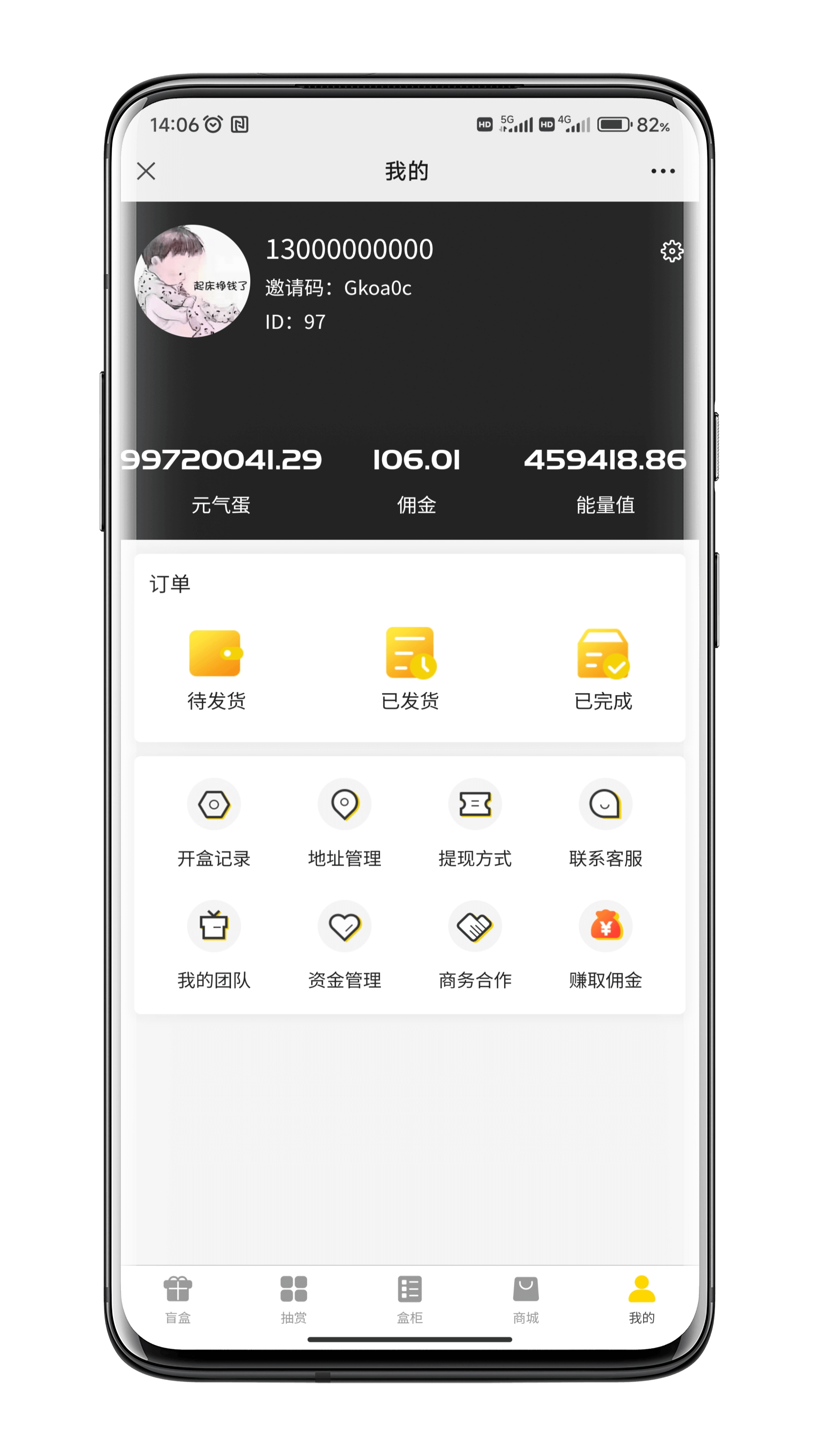Open the three-dot overflow menu
819x1456 pixels.
click(x=663, y=171)
